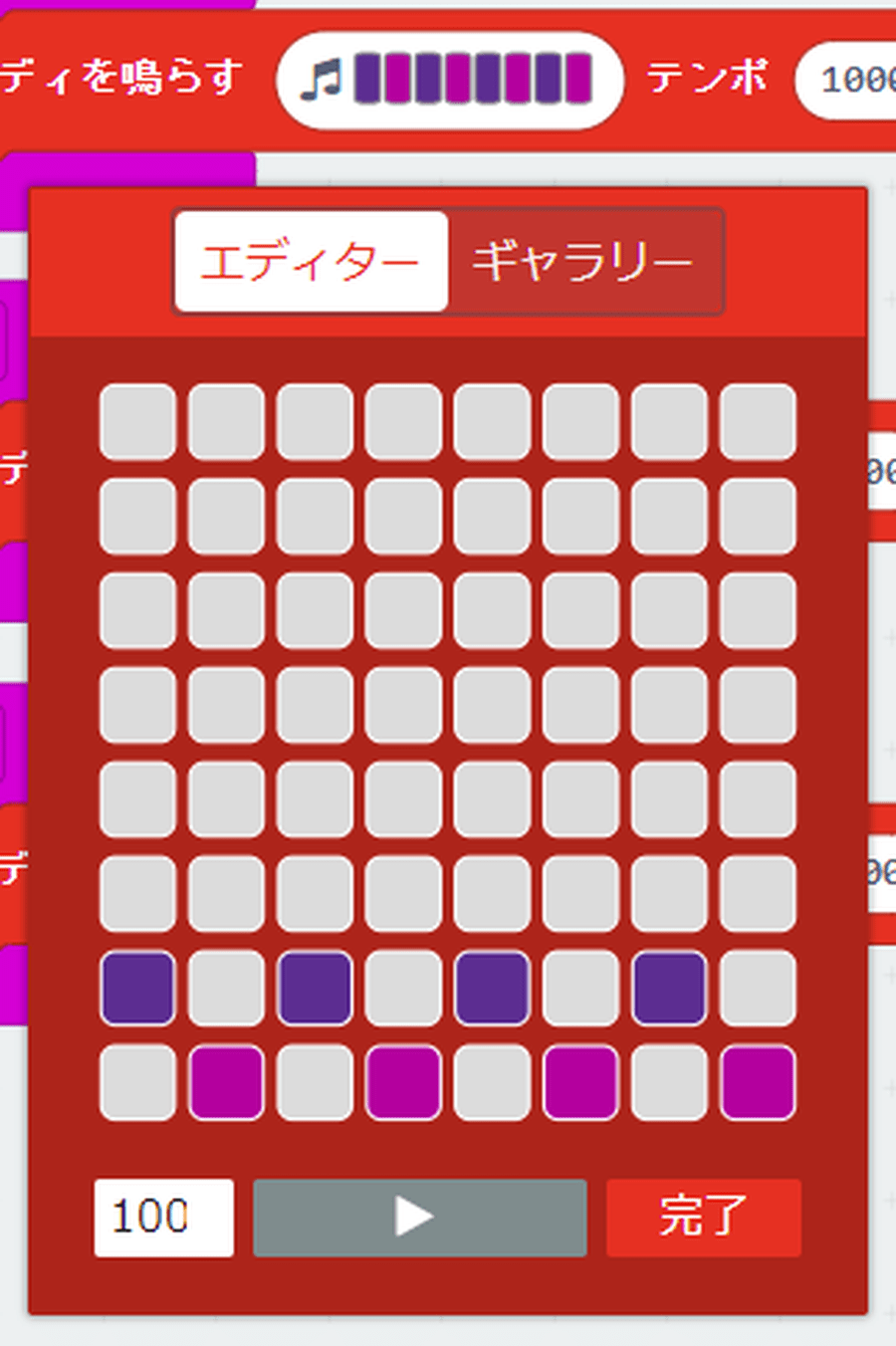This screenshot has width=896, height=1346.
Task: Play the melody preview
Action: pyautogui.click(x=419, y=1217)
